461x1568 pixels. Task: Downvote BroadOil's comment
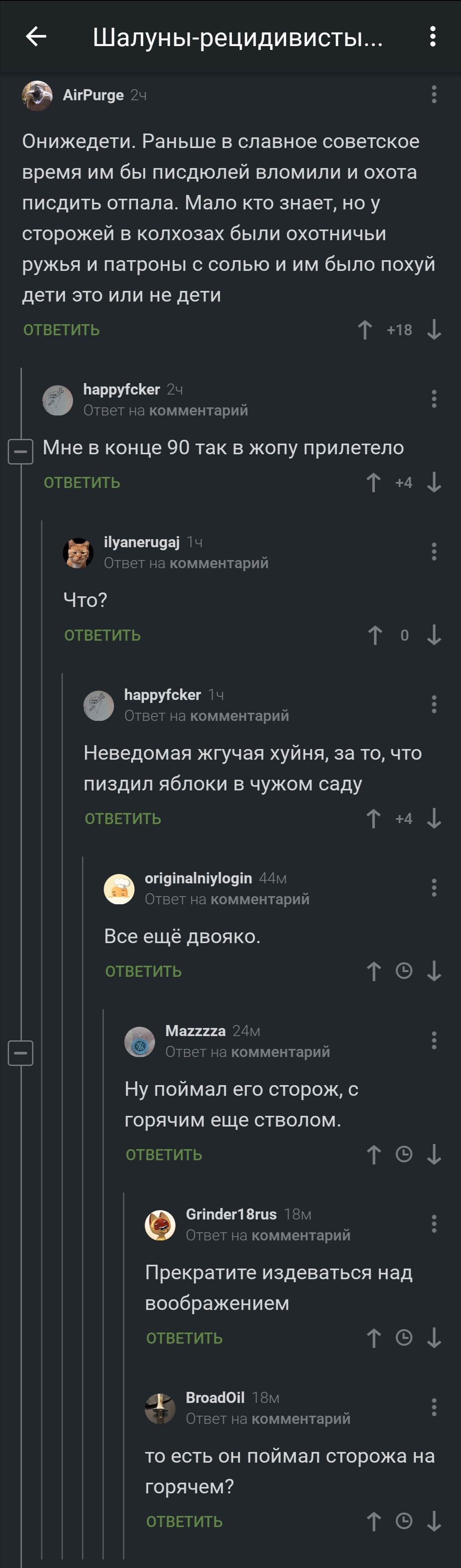tap(434, 1521)
